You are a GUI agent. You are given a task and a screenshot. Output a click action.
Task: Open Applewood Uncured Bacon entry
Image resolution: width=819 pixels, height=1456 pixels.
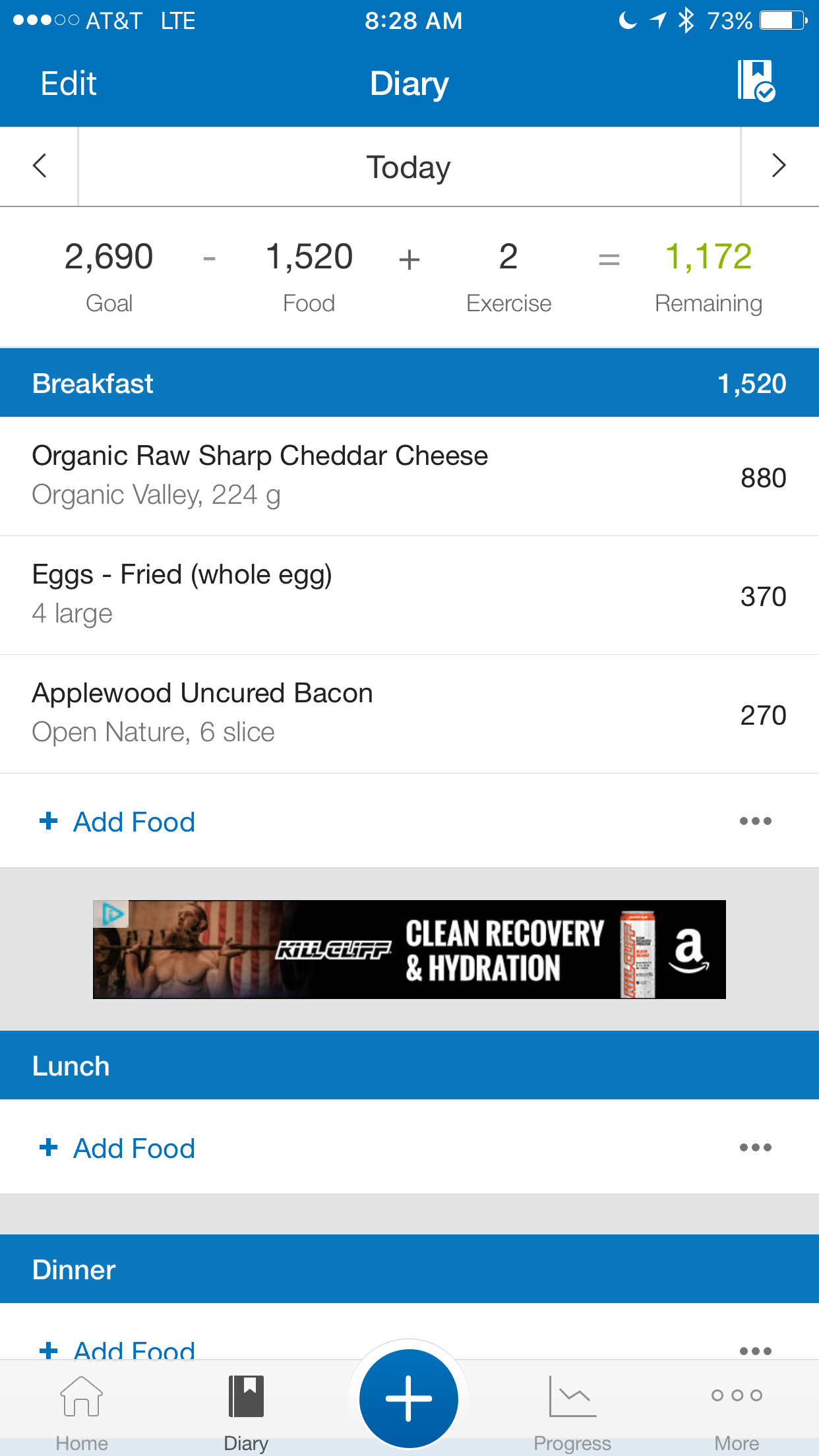coord(409,713)
